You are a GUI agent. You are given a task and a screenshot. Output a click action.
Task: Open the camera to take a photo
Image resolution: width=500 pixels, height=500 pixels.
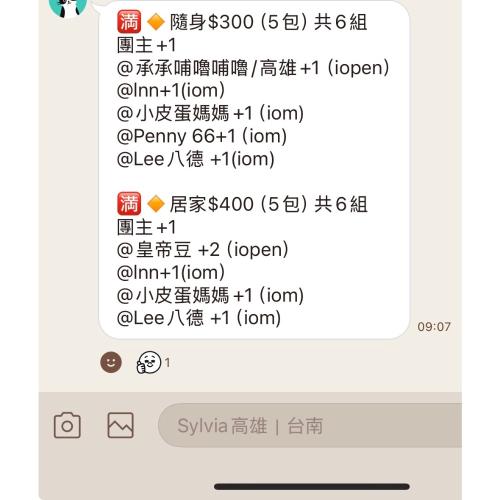(67, 425)
